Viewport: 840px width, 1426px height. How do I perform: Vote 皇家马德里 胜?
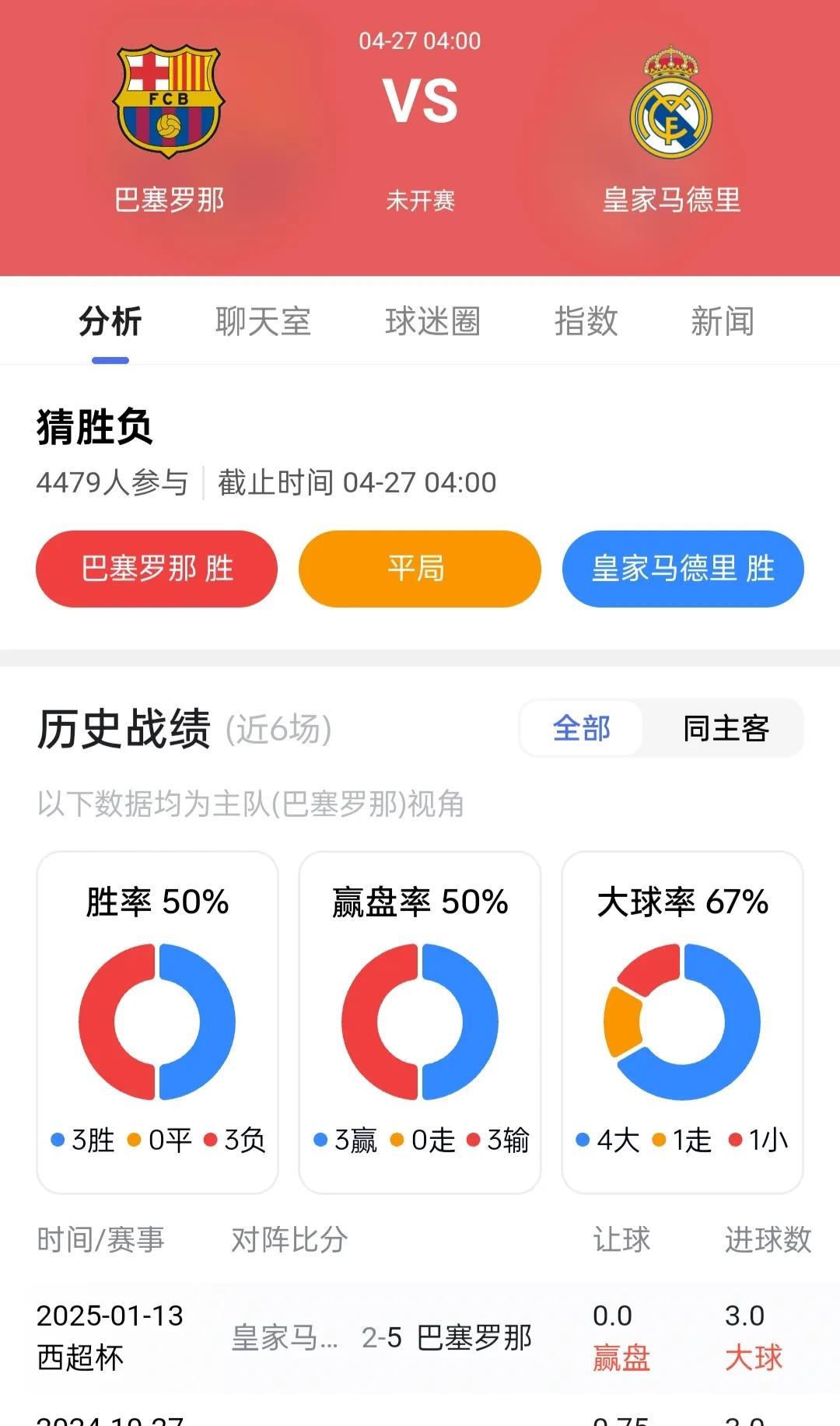(683, 569)
